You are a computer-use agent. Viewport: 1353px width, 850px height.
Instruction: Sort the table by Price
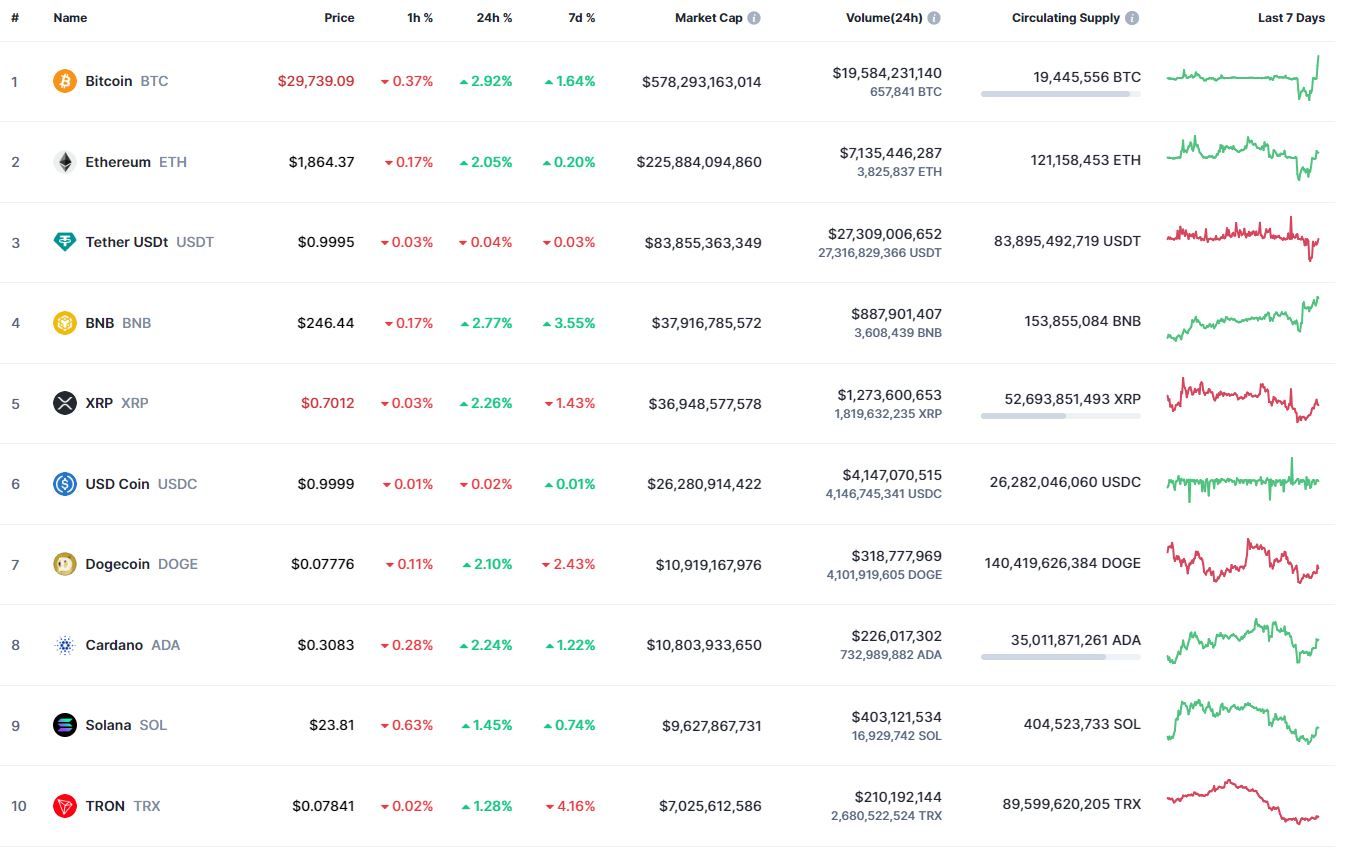(339, 18)
